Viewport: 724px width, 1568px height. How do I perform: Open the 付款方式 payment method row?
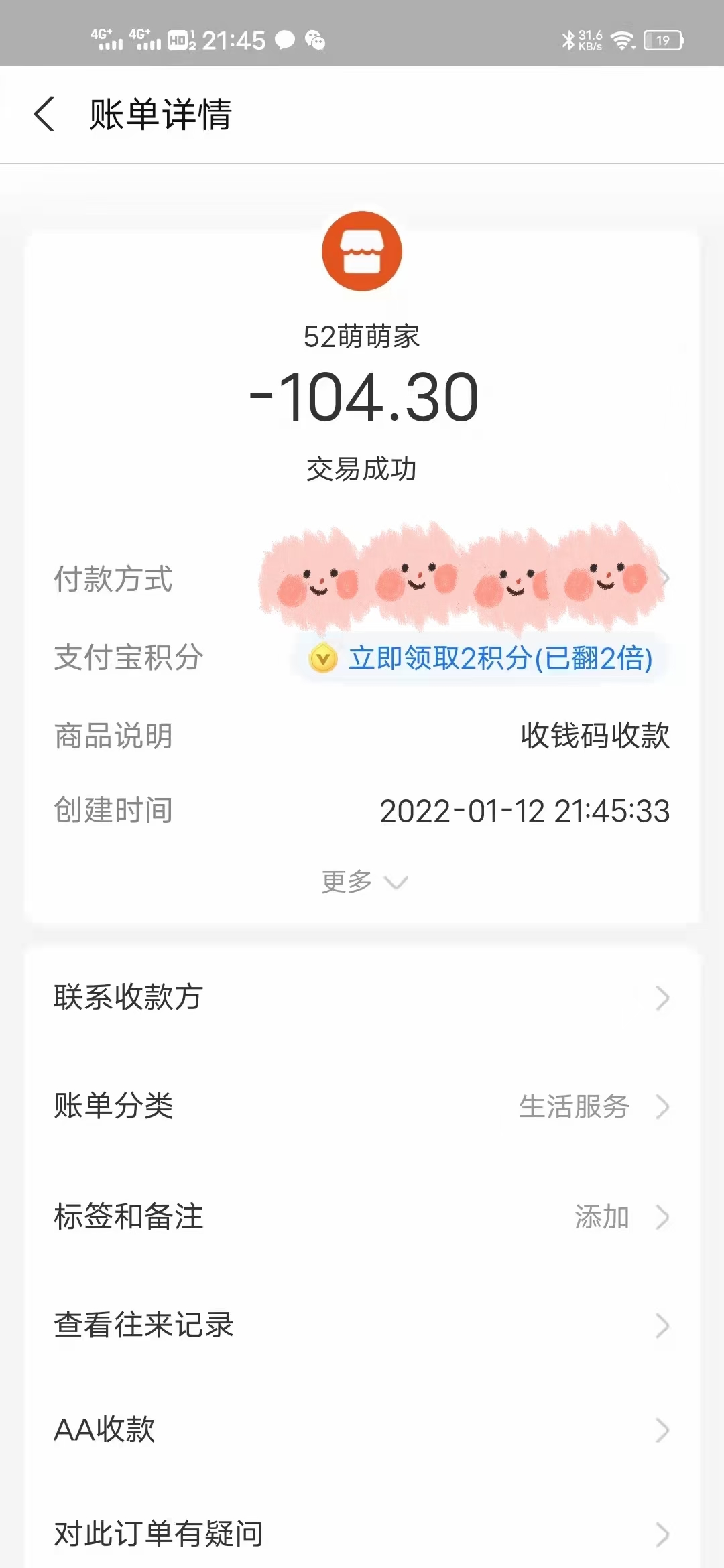[x=362, y=578]
